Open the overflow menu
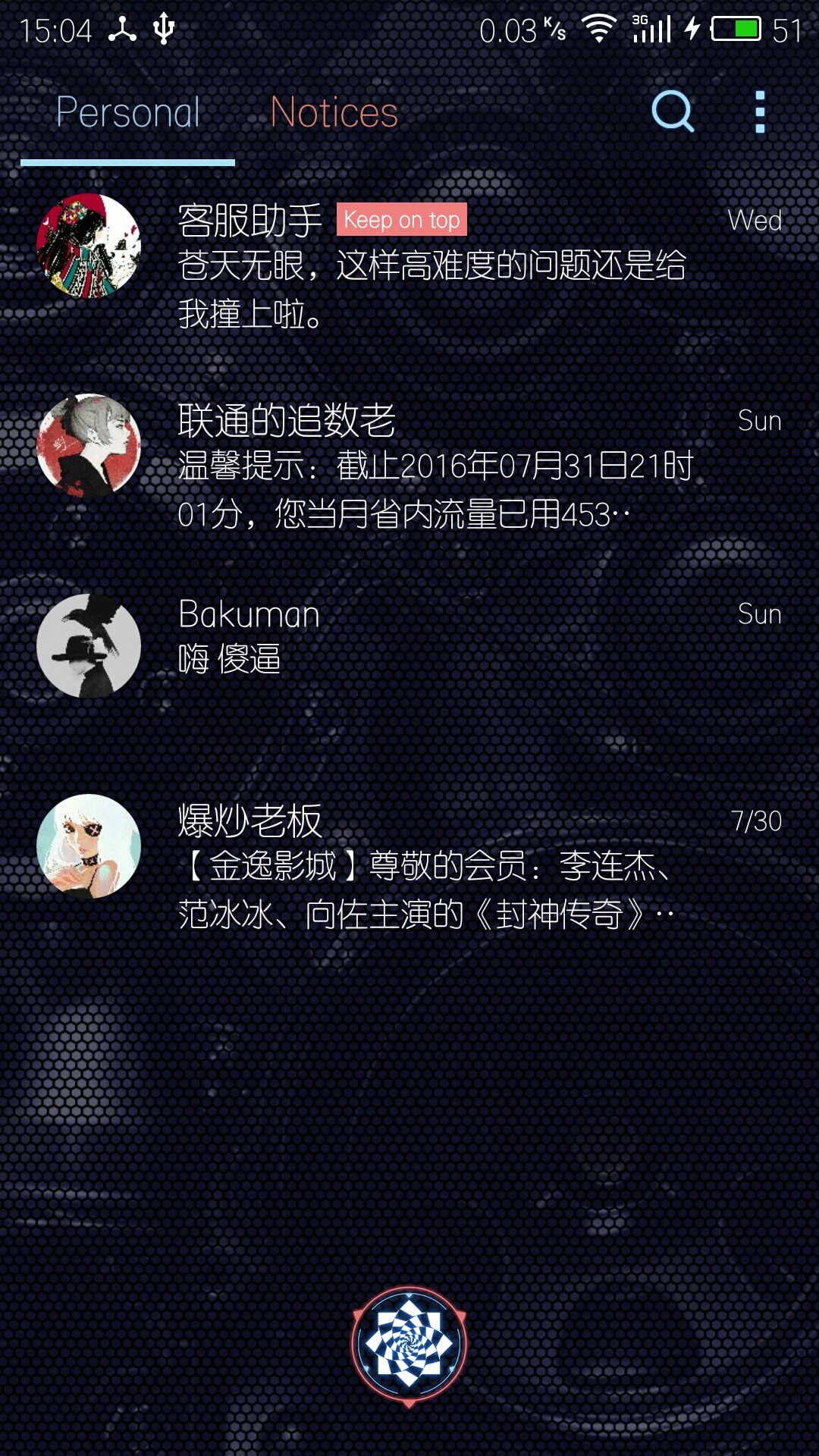Image resolution: width=819 pixels, height=1456 pixels. click(760, 112)
